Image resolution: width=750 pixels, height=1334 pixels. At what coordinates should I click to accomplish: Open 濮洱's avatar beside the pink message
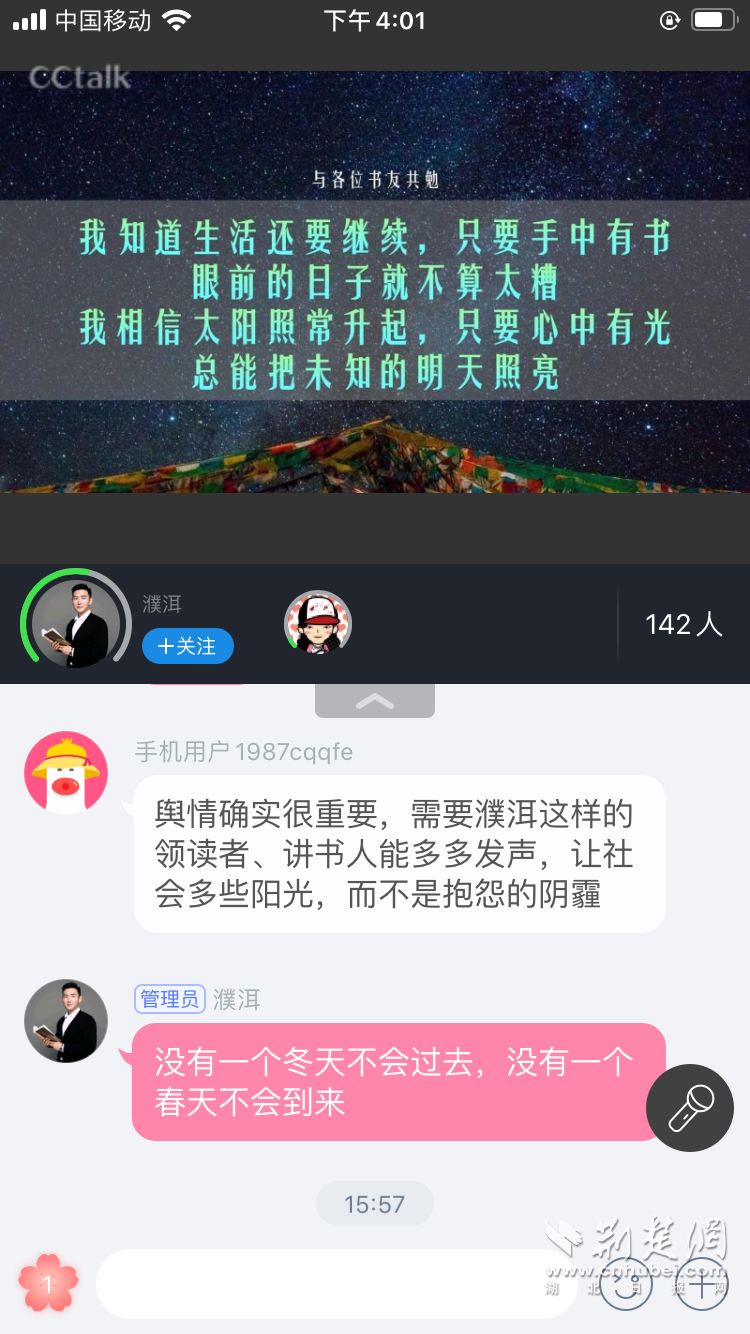[66, 1021]
